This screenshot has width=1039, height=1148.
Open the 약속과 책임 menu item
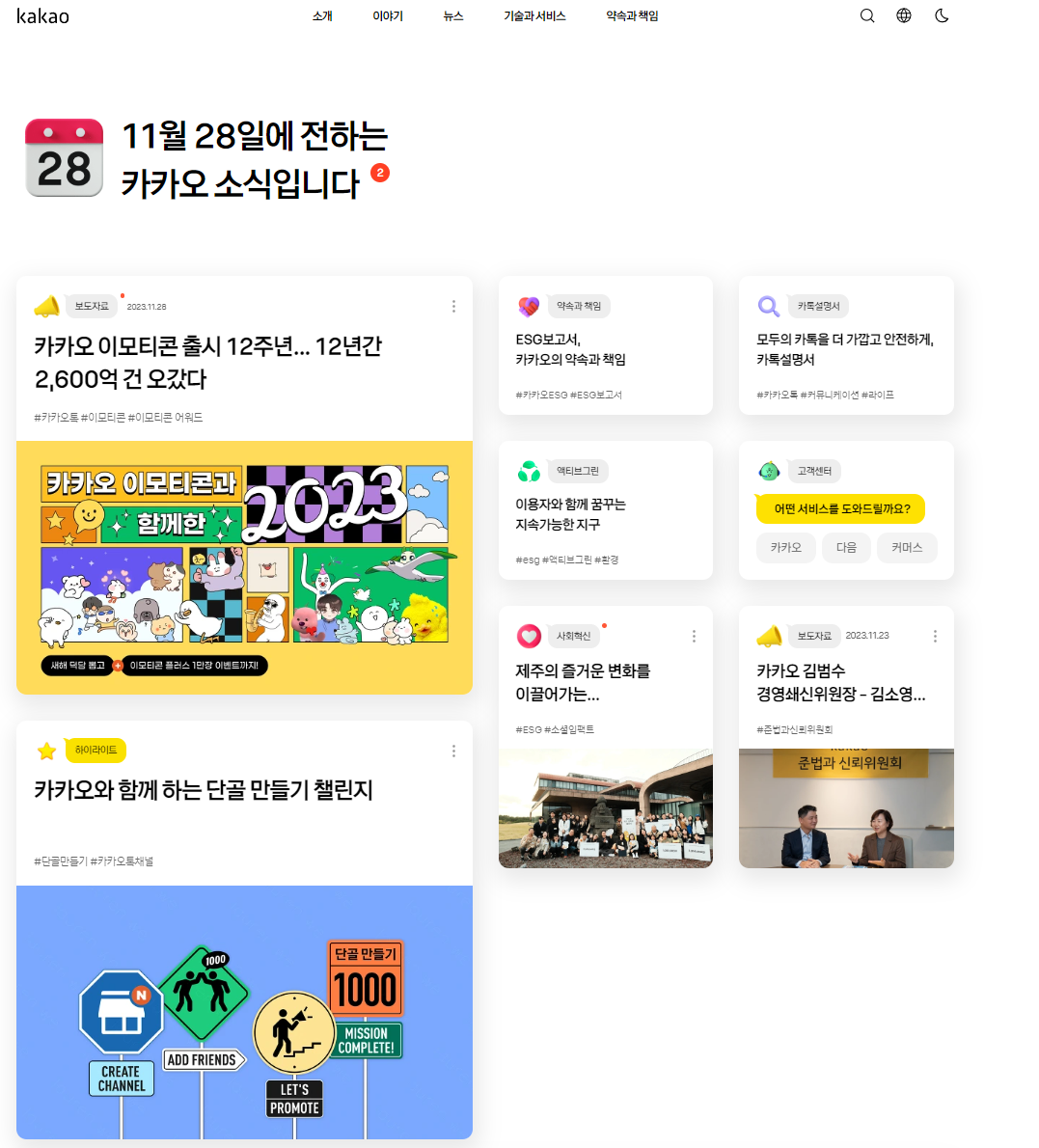[x=632, y=16]
